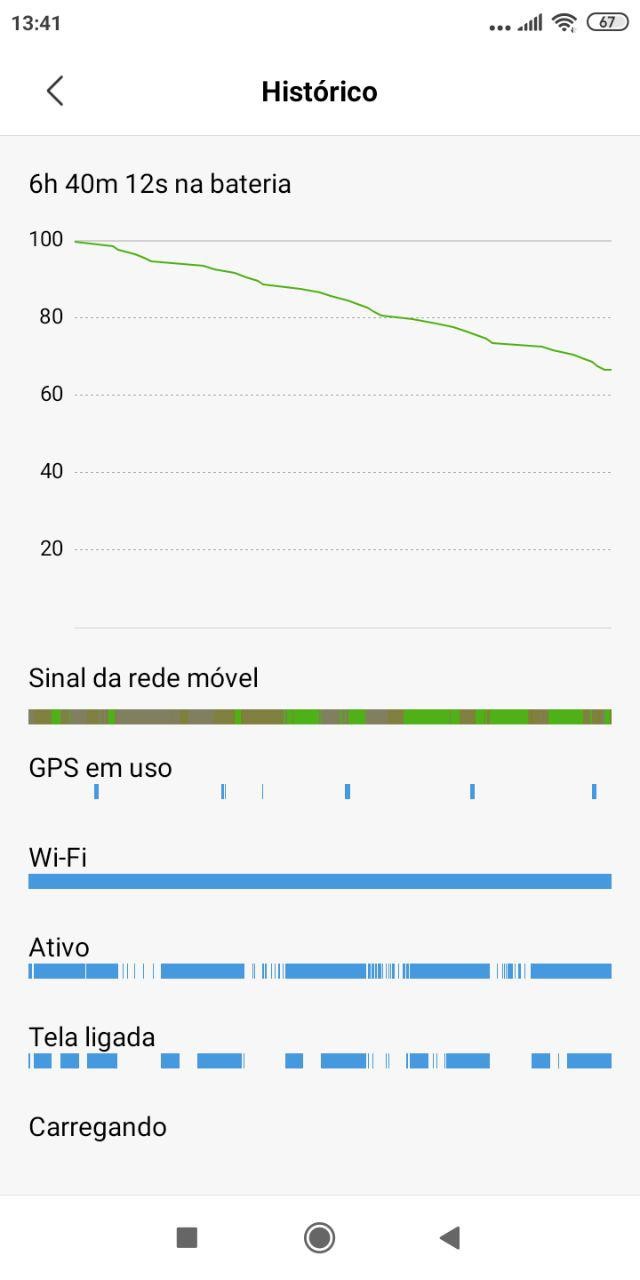Go back from the Histórico screen
Screen dimensions: 640x1280
(x=55, y=91)
